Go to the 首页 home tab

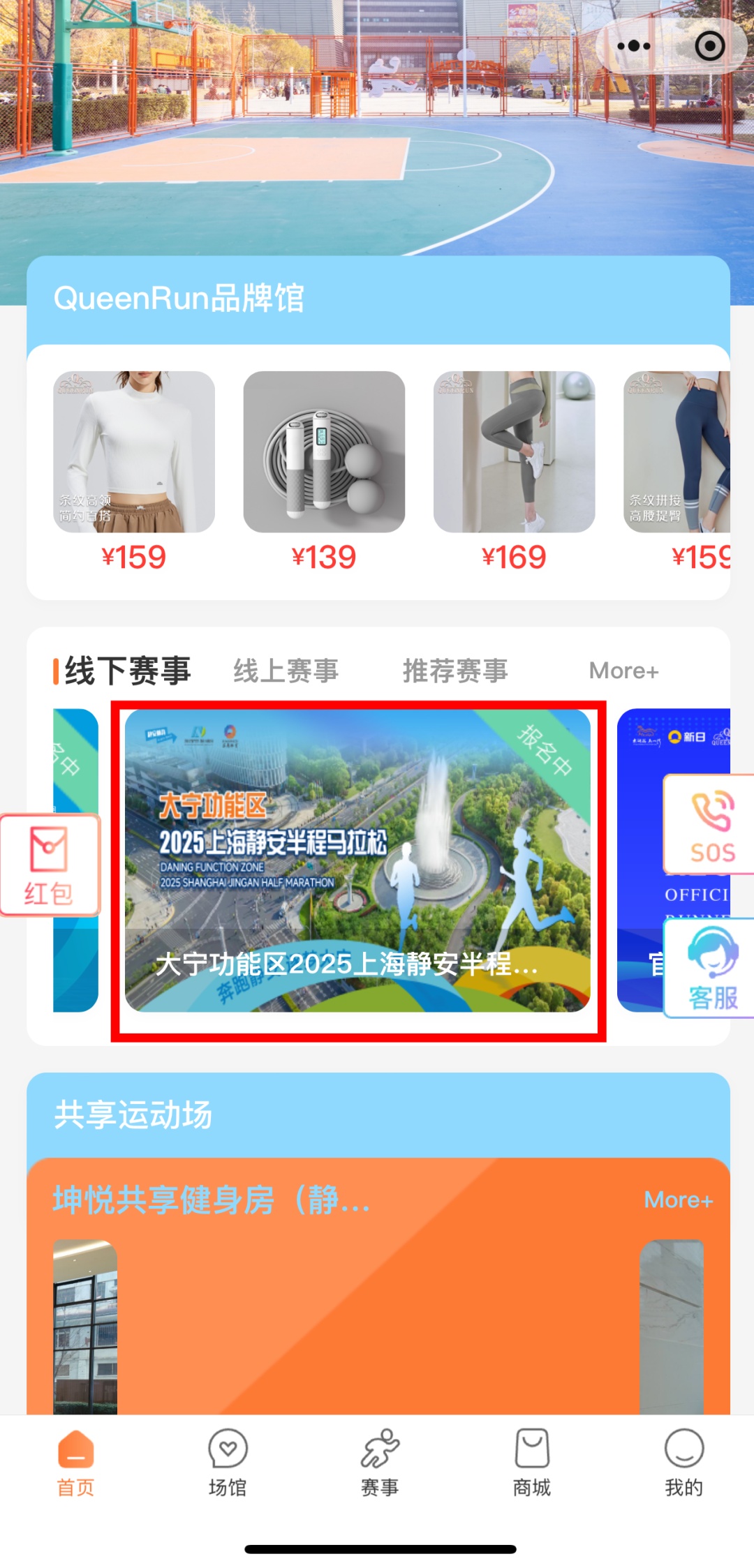pos(75,1463)
